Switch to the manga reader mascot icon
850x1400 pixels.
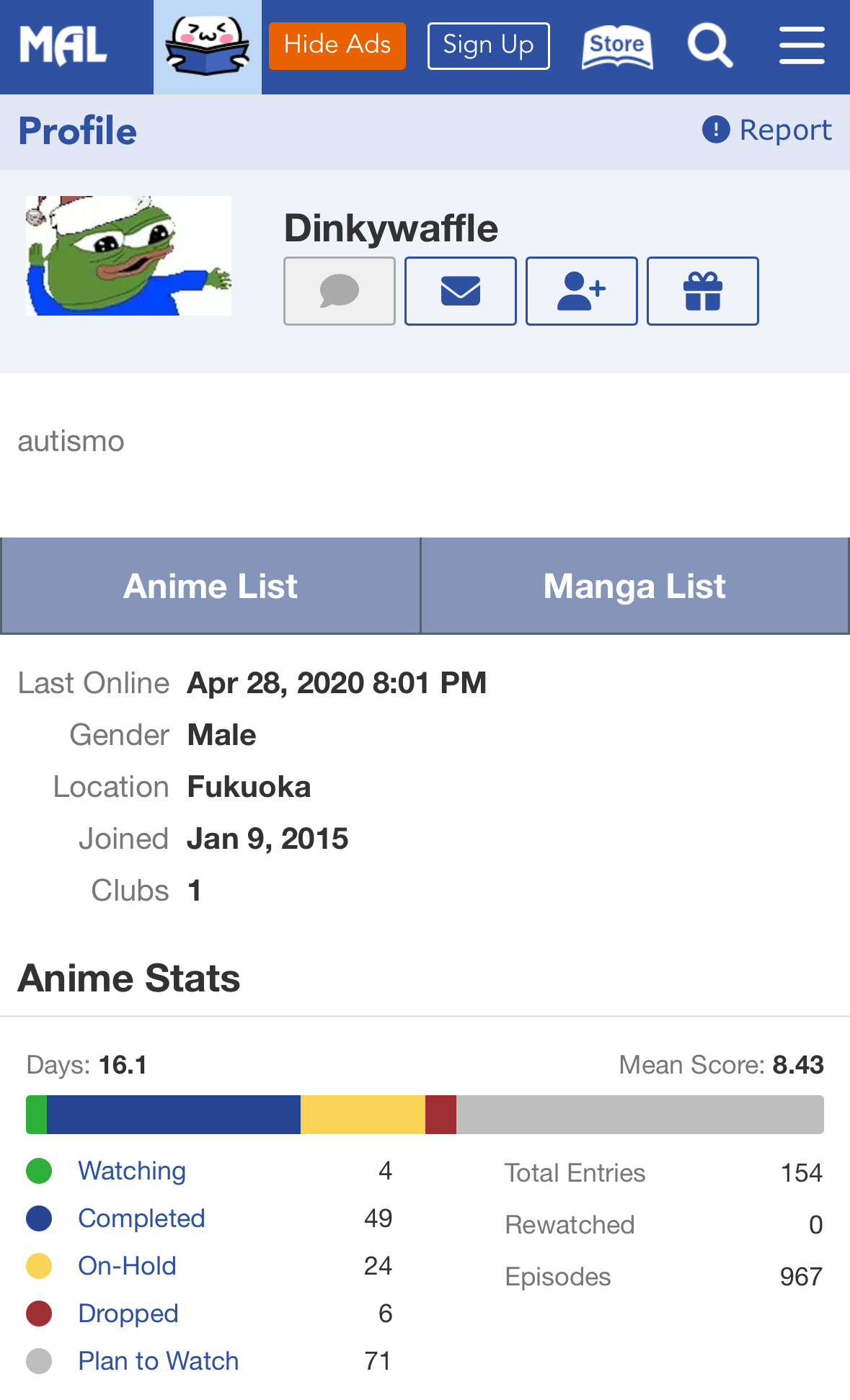(x=208, y=48)
